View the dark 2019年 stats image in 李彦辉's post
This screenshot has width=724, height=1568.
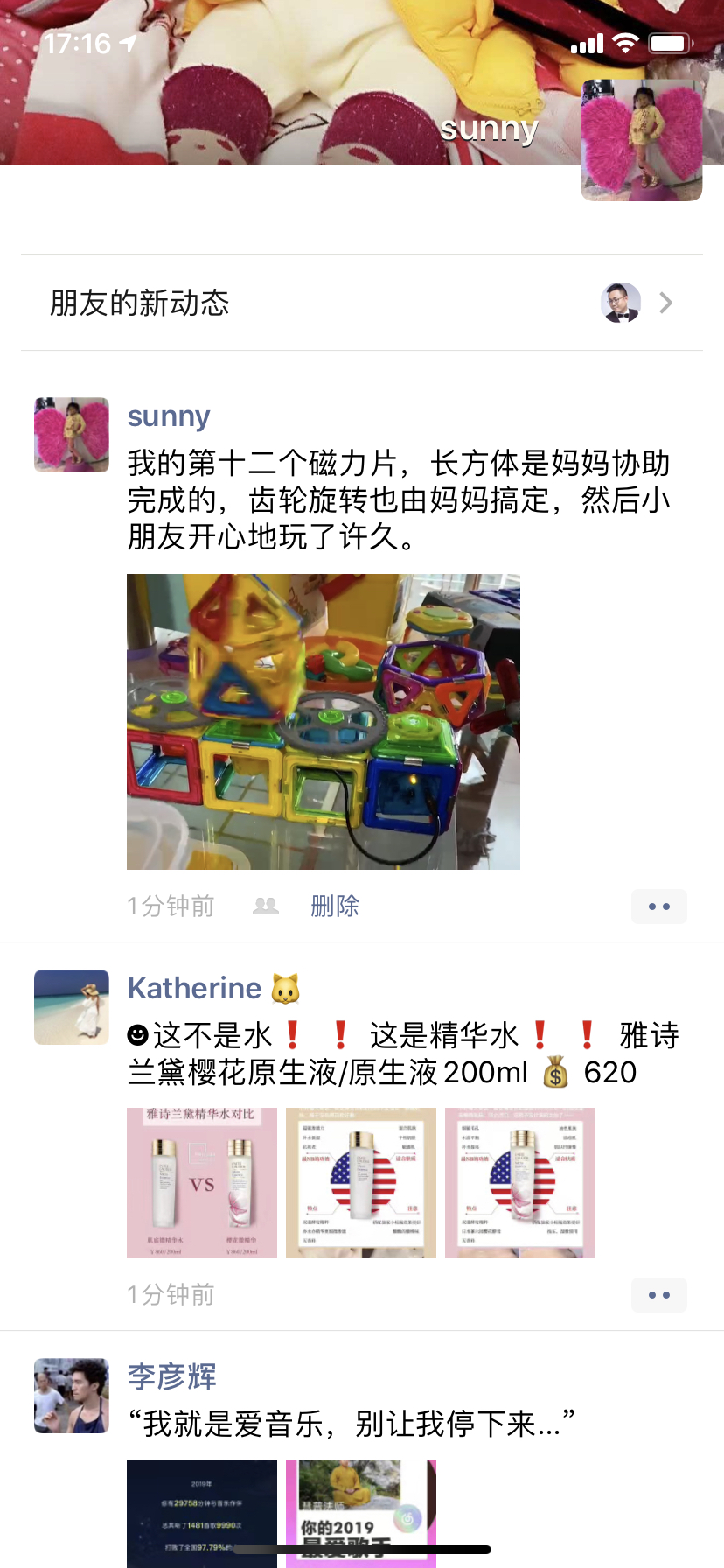[x=202, y=1512]
